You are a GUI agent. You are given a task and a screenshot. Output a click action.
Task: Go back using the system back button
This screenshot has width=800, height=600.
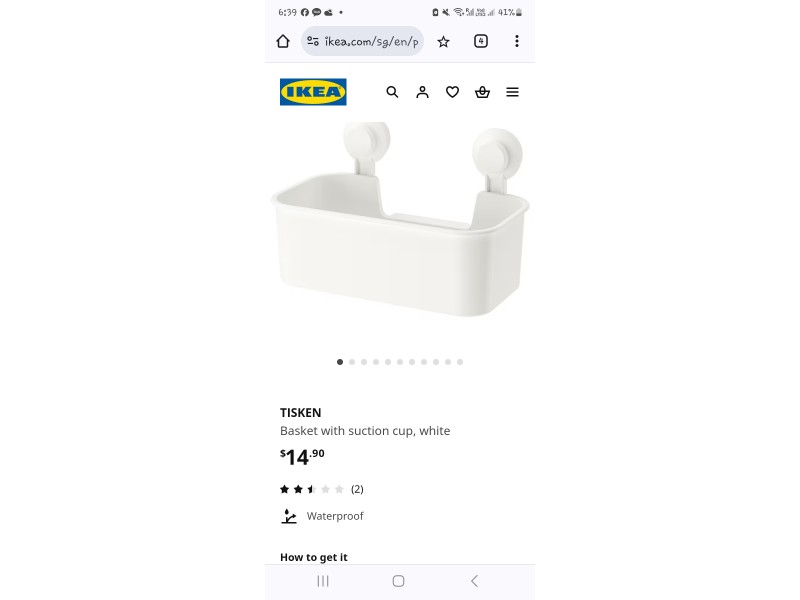(474, 581)
